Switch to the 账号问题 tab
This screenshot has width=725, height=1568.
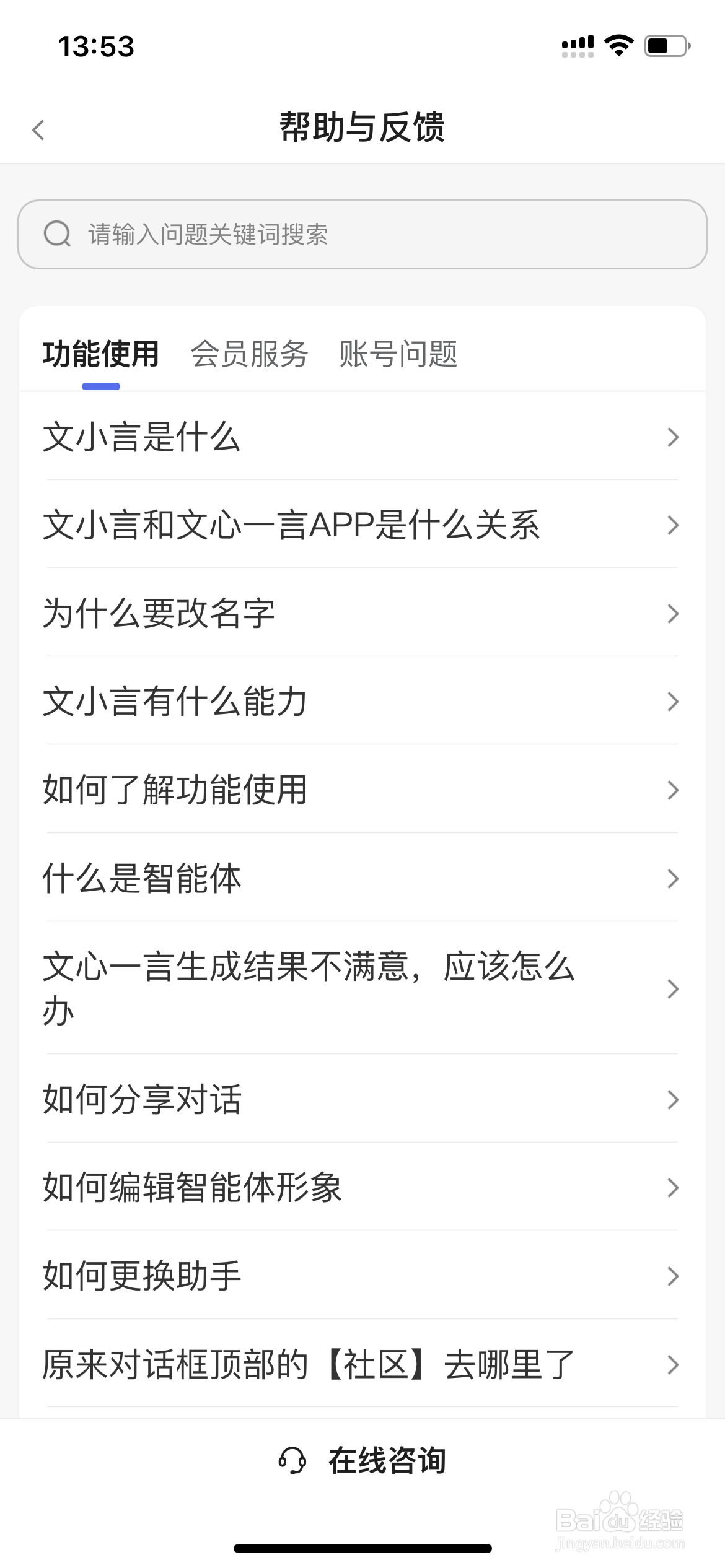click(x=397, y=354)
